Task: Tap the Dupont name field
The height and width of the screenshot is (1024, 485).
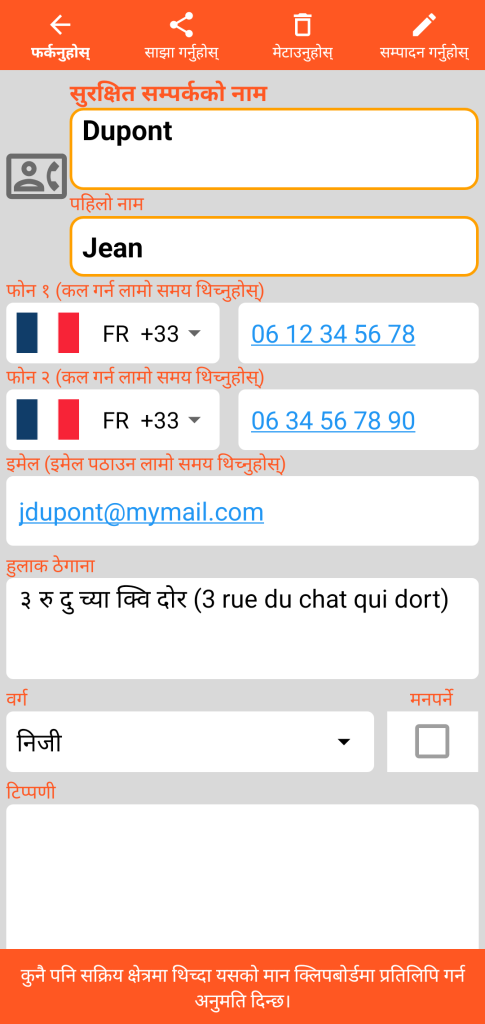Action: 274,149
